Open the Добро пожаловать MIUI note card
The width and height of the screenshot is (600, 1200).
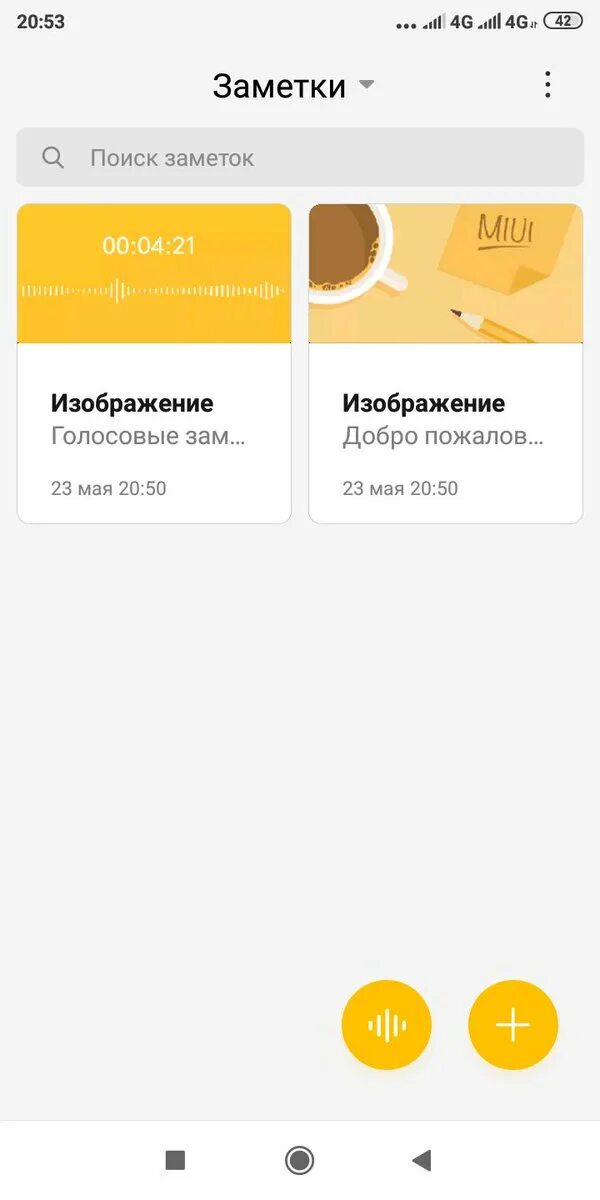coord(445,364)
